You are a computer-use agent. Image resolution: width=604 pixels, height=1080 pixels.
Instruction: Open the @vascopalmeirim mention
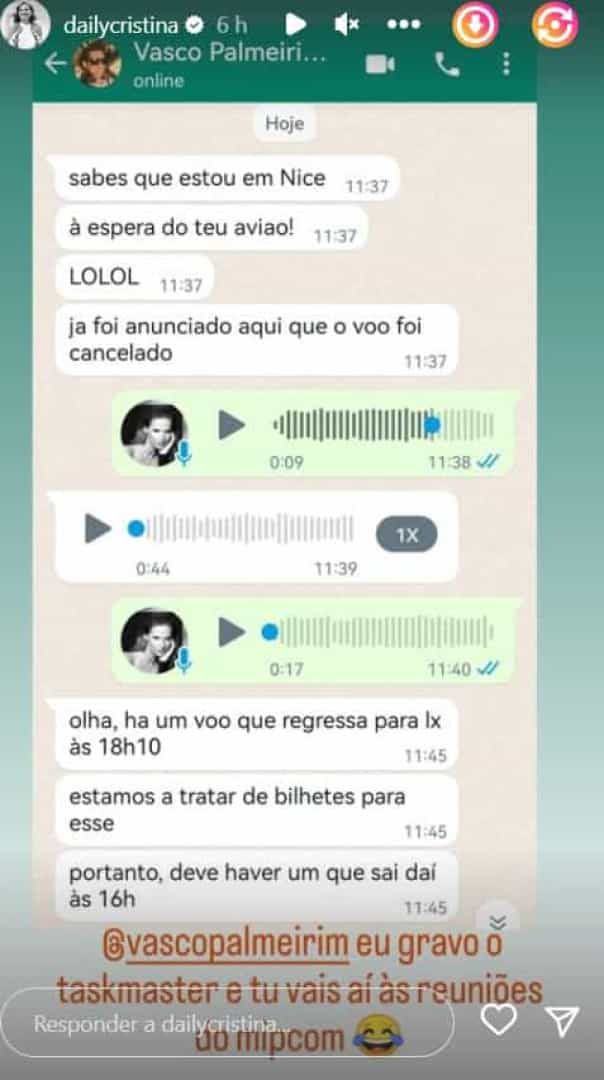coord(226,945)
